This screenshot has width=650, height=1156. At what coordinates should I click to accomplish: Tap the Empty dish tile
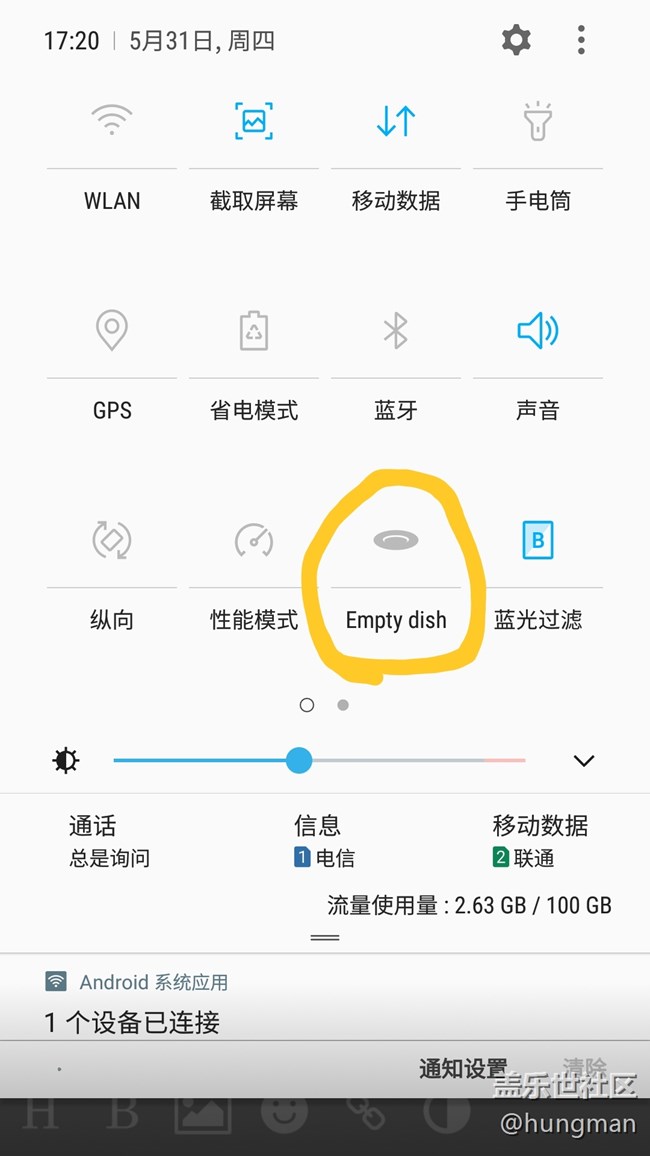coord(396,541)
